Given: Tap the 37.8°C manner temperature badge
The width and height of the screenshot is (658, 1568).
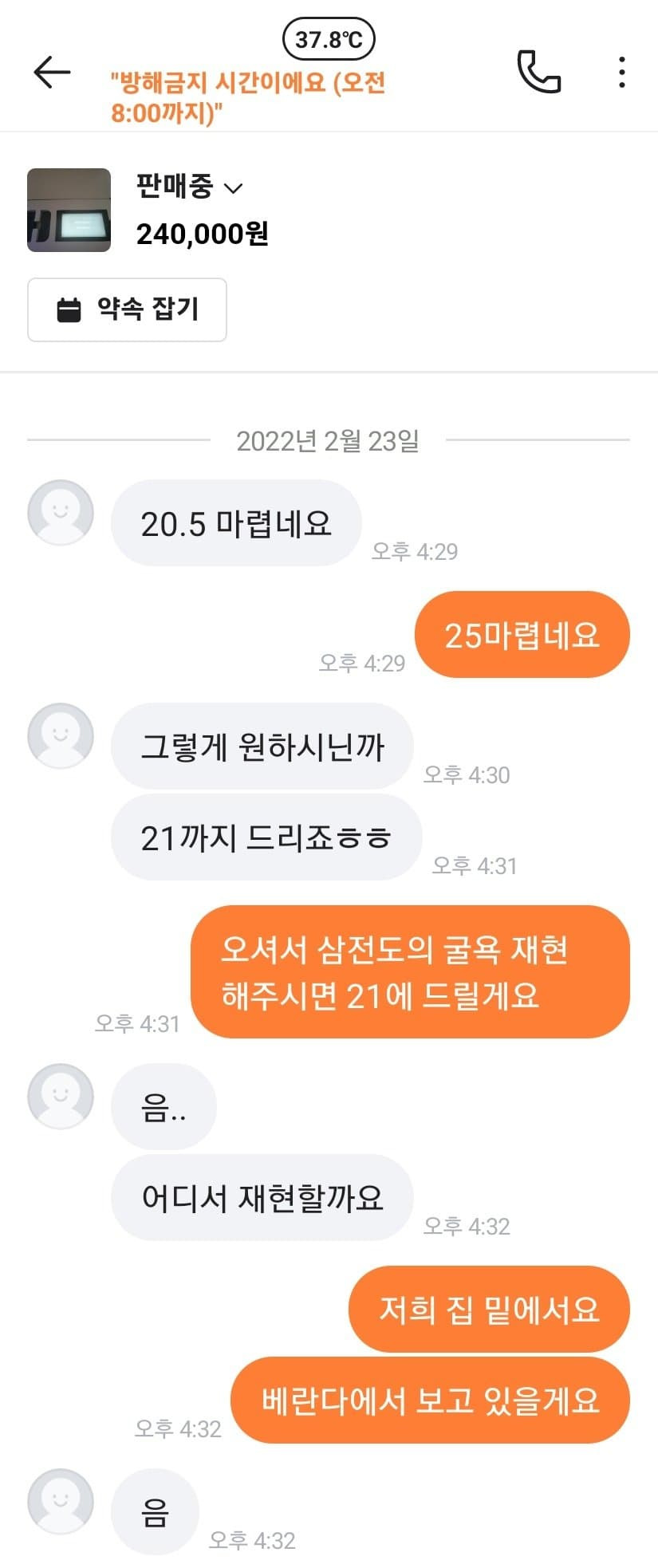Looking at the screenshot, I should tap(329, 39).
